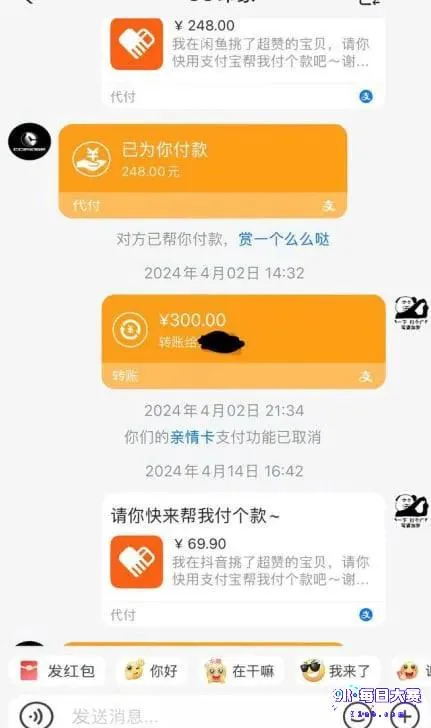Tap the 赏一个么么哒 link
The width and height of the screenshot is (431, 728).
pyautogui.click(x=284, y=240)
